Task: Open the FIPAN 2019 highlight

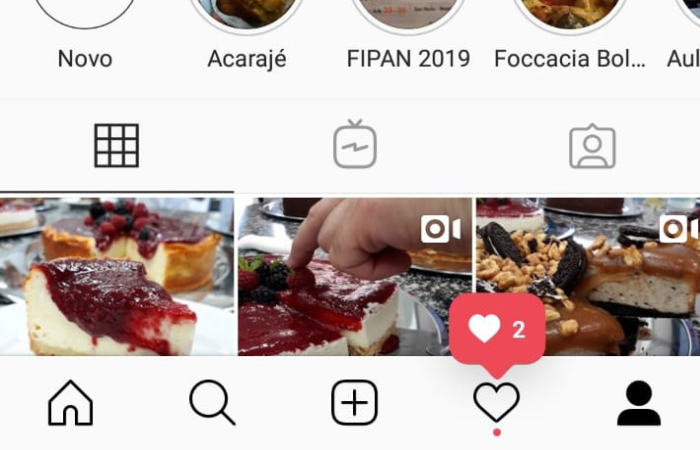Action: tap(408, 12)
